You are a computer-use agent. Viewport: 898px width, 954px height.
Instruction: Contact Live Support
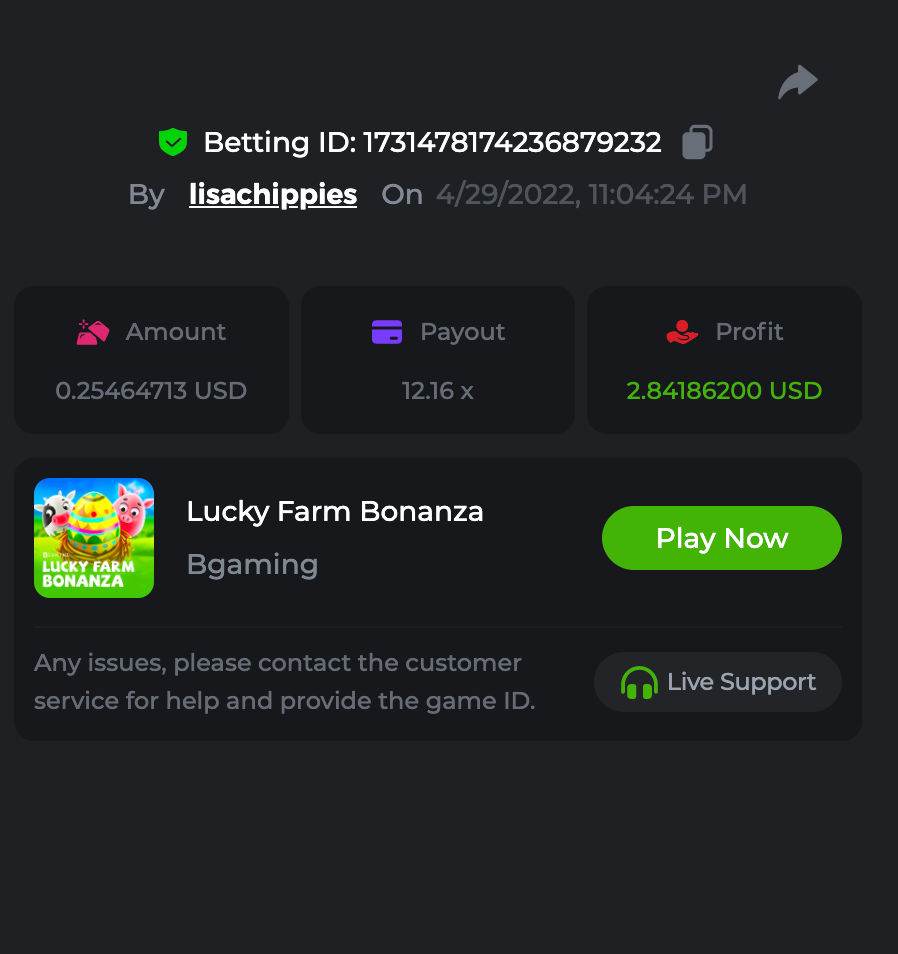tap(718, 682)
